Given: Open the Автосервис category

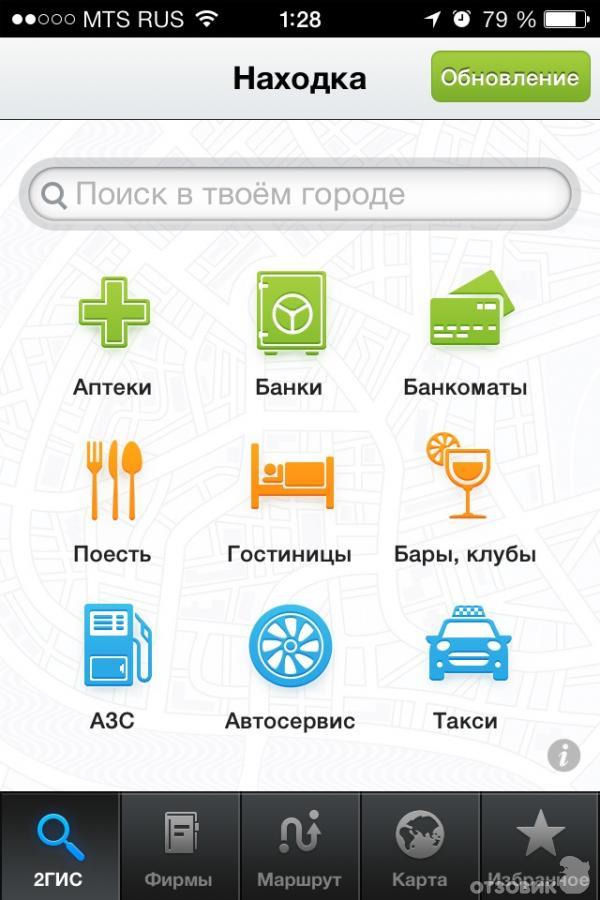Looking at the screenshot, I should [x=289, y=666].
